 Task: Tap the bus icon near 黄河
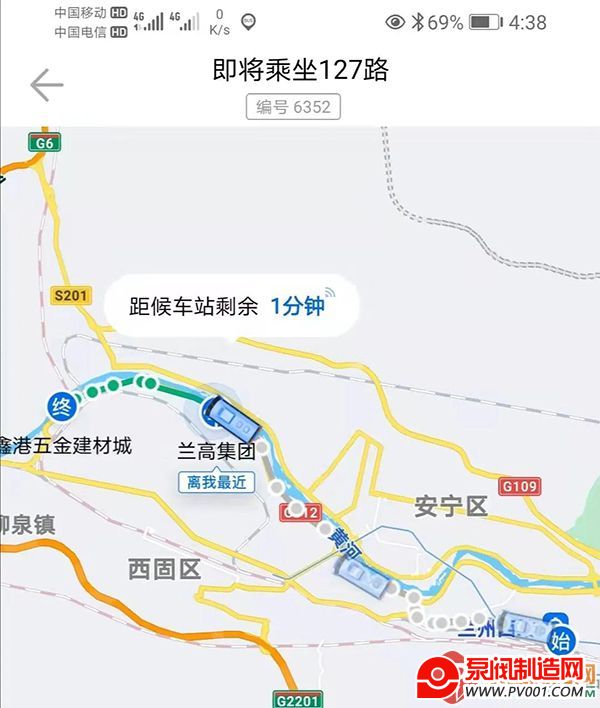pyautogui.click(x=361, y=577)
